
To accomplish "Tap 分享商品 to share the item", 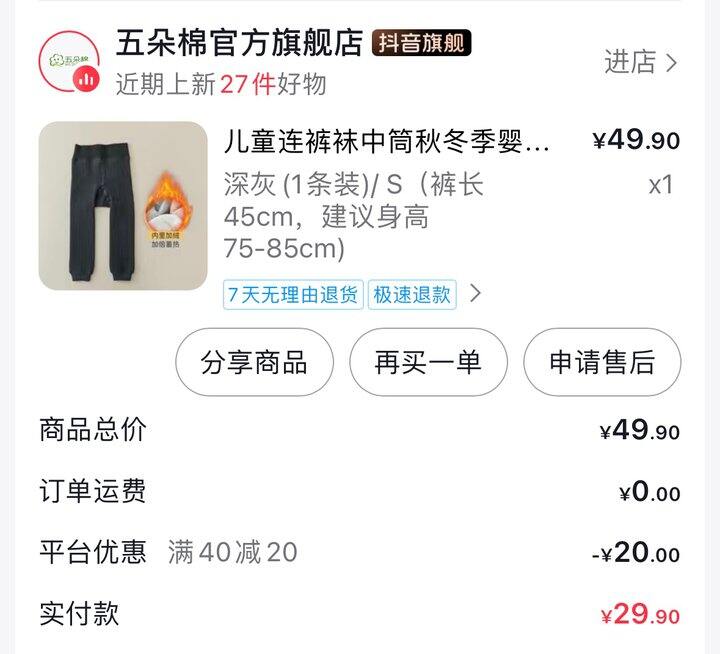I will [254, 362].
